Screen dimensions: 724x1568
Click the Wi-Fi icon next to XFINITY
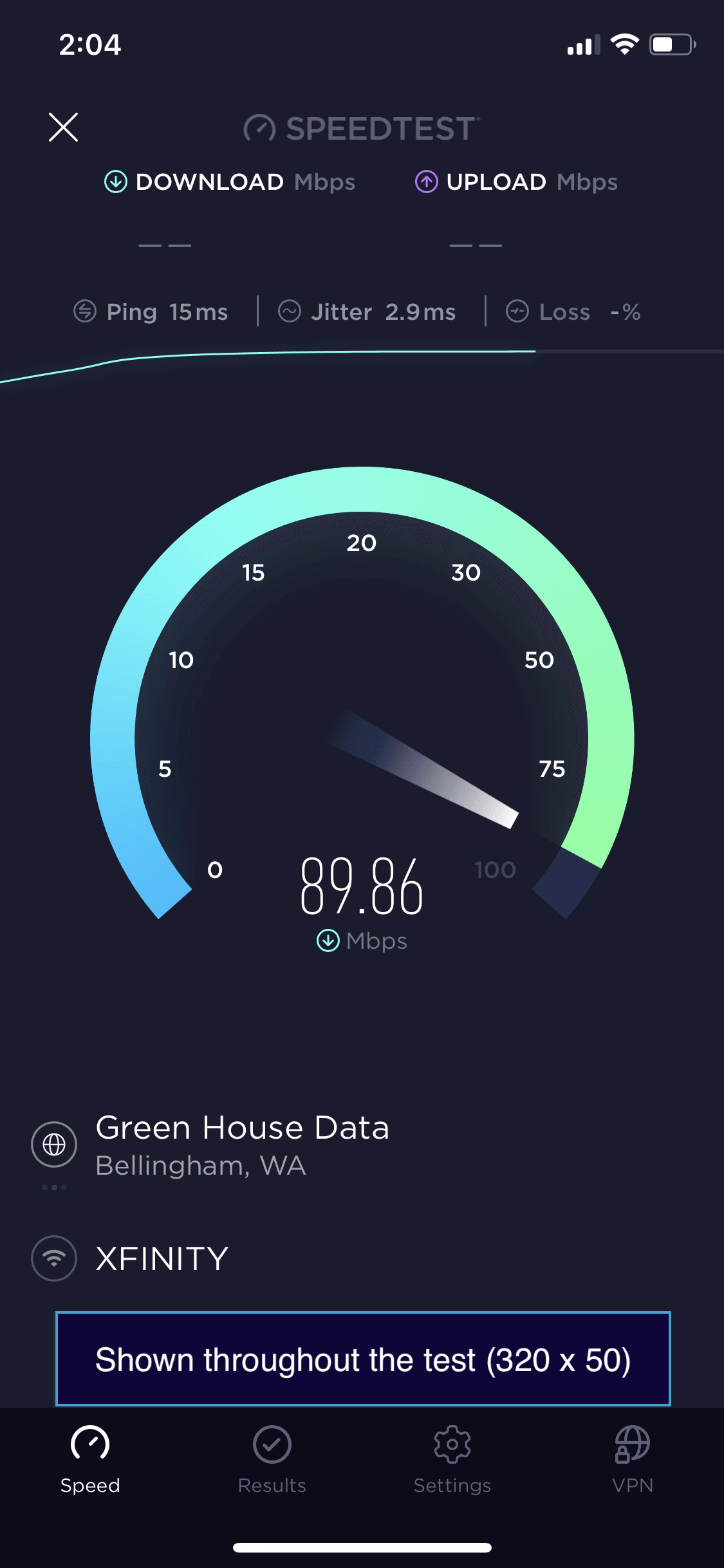tap(54, 1259)
